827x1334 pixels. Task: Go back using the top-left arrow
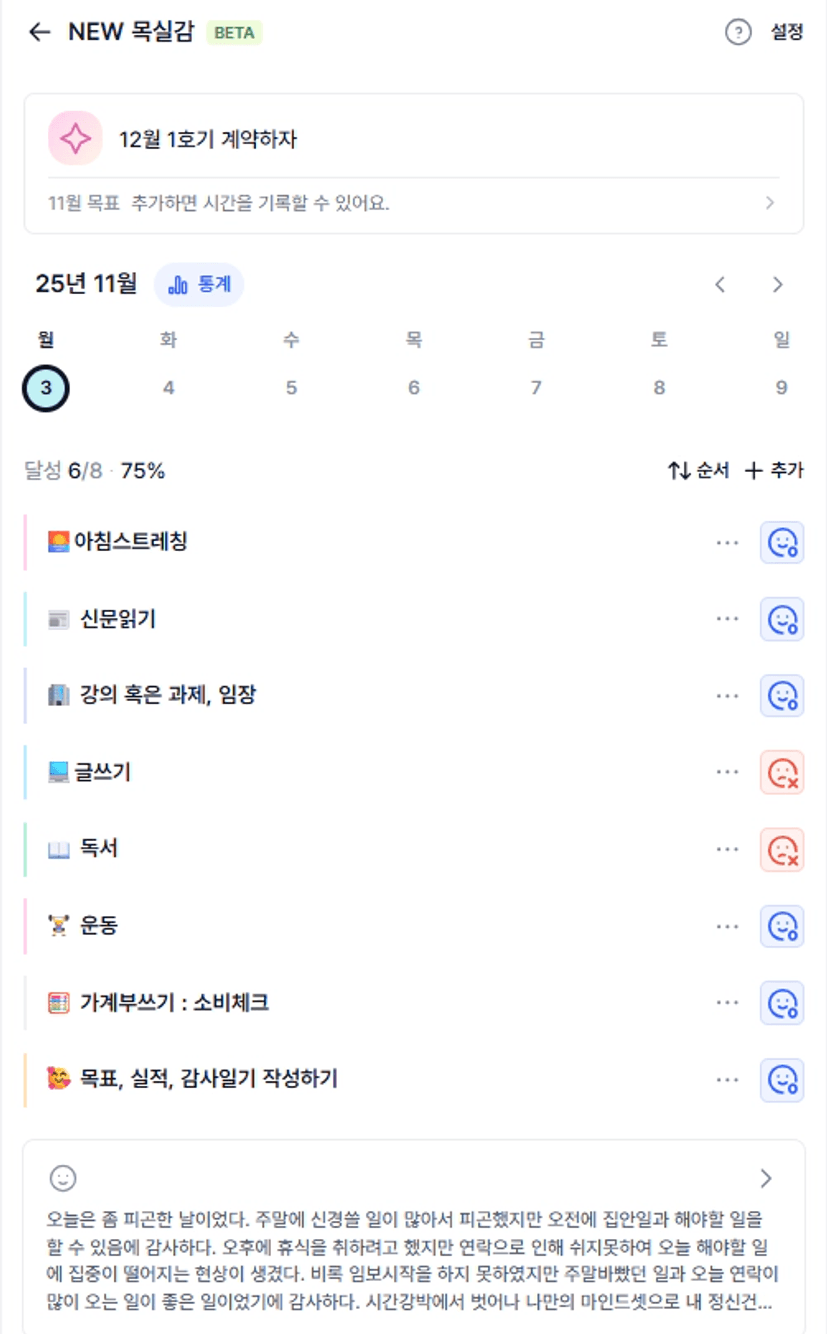coord(39,32)
